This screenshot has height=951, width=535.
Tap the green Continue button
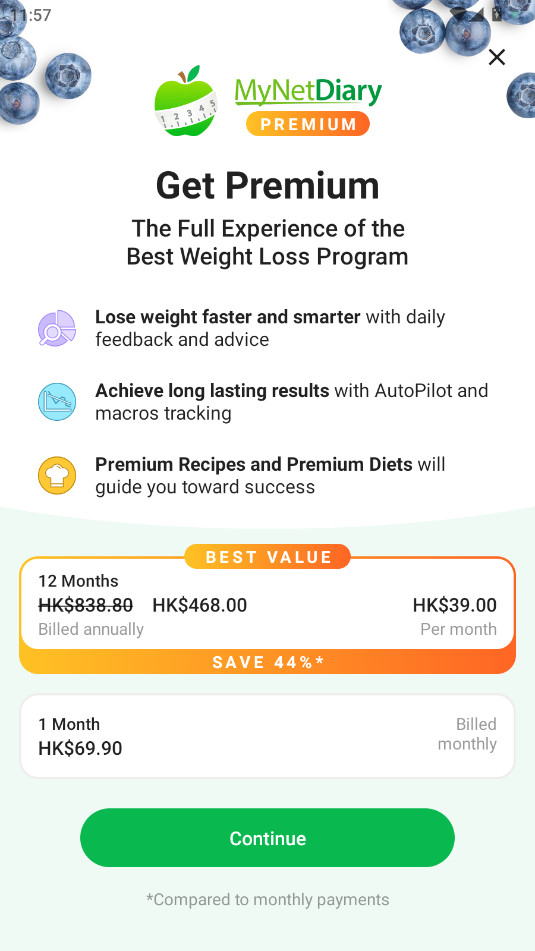268,838
